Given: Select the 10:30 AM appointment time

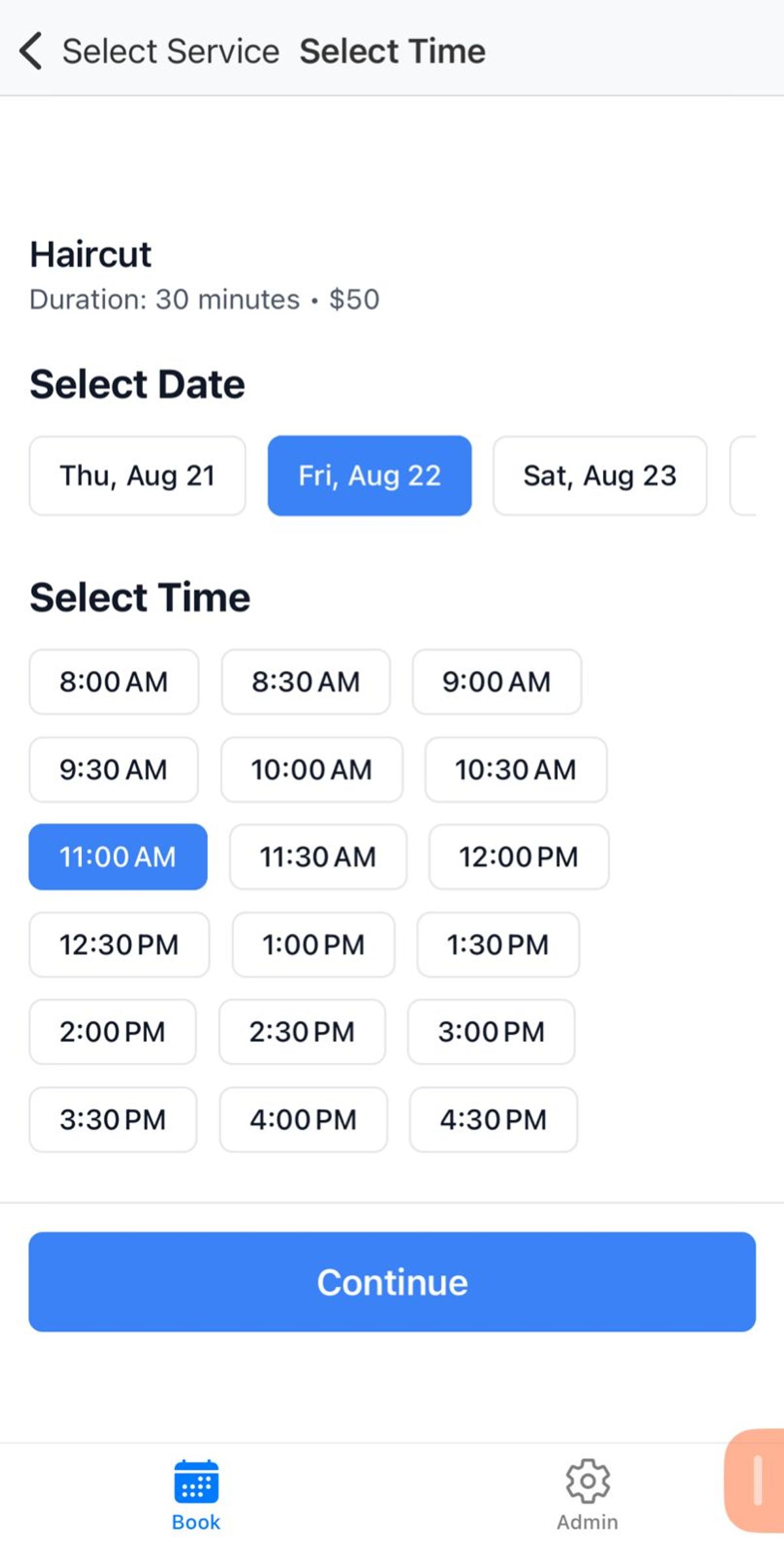Looking at the screenshot, I should click(515, 769).
